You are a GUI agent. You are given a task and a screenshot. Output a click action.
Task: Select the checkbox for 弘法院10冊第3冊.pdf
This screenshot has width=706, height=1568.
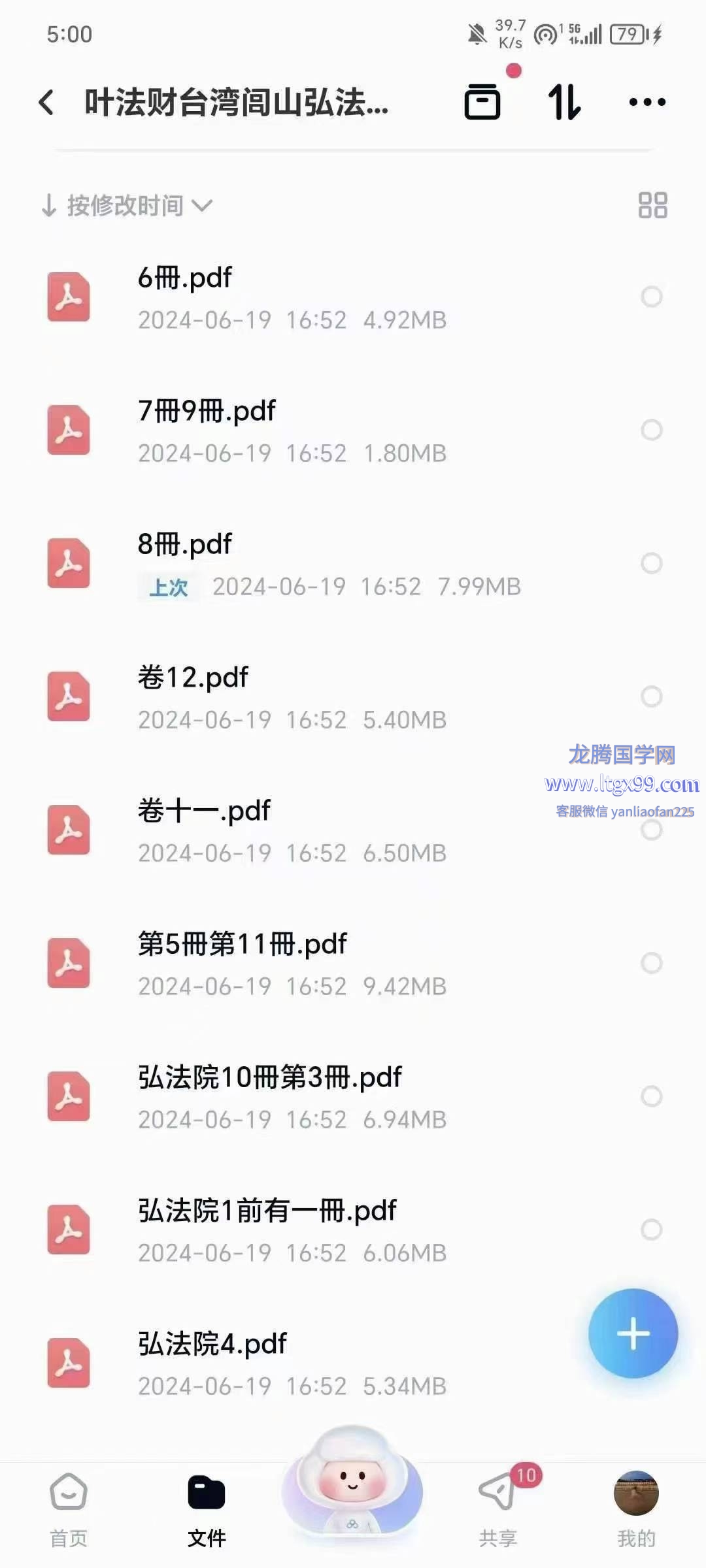(652, 1096)
